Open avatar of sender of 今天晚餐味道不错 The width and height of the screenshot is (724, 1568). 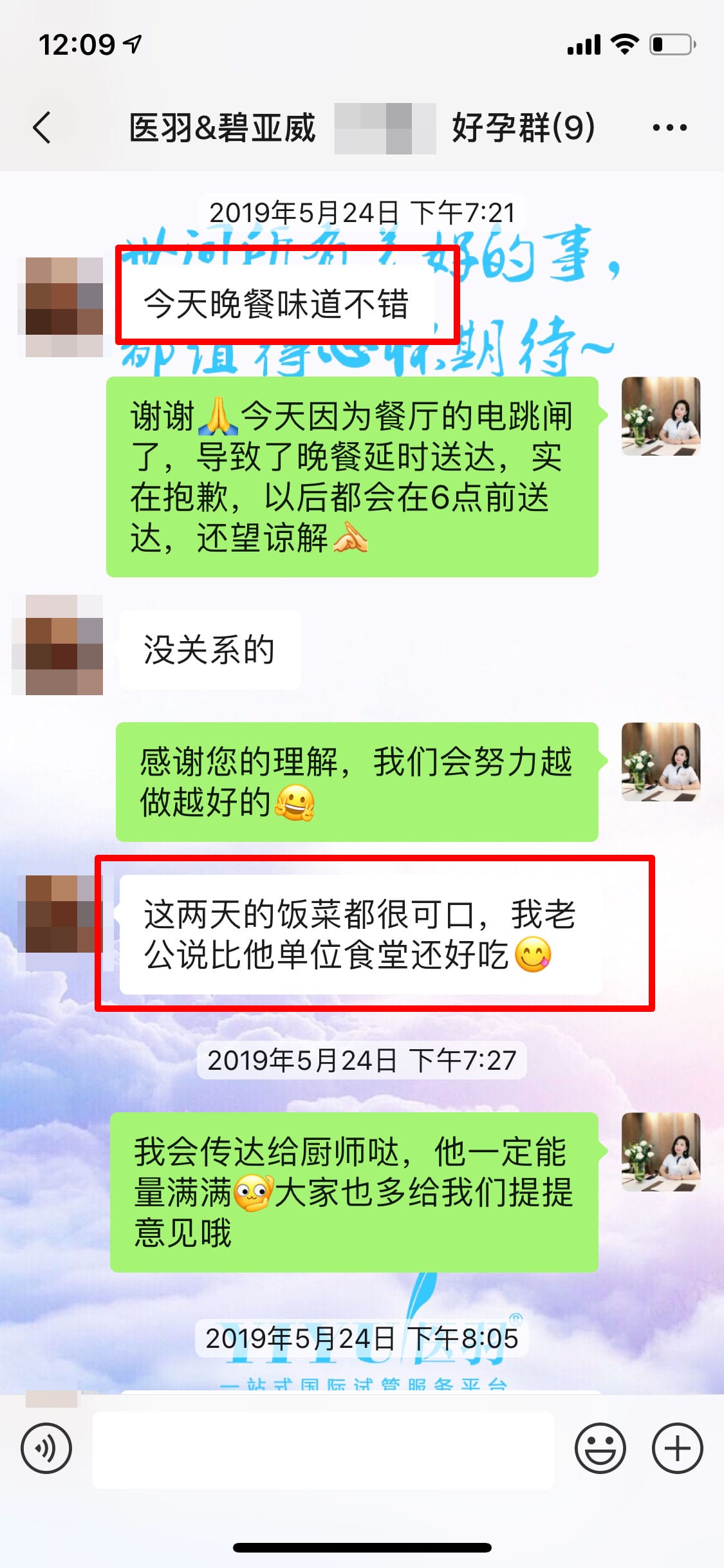pos(64,306)
